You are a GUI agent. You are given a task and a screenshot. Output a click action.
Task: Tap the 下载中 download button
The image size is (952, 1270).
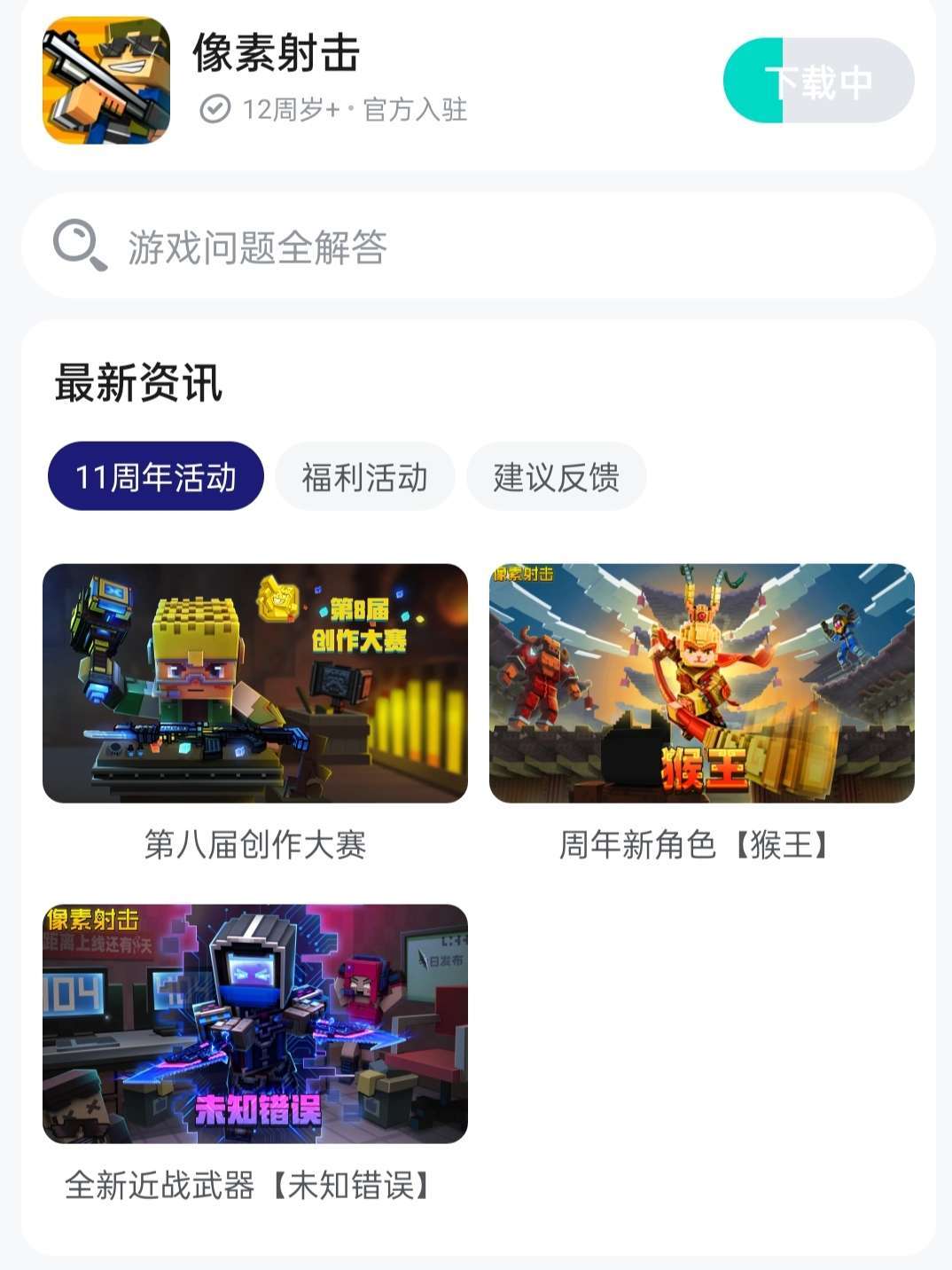pyautogui.click(x=818, y=81)
